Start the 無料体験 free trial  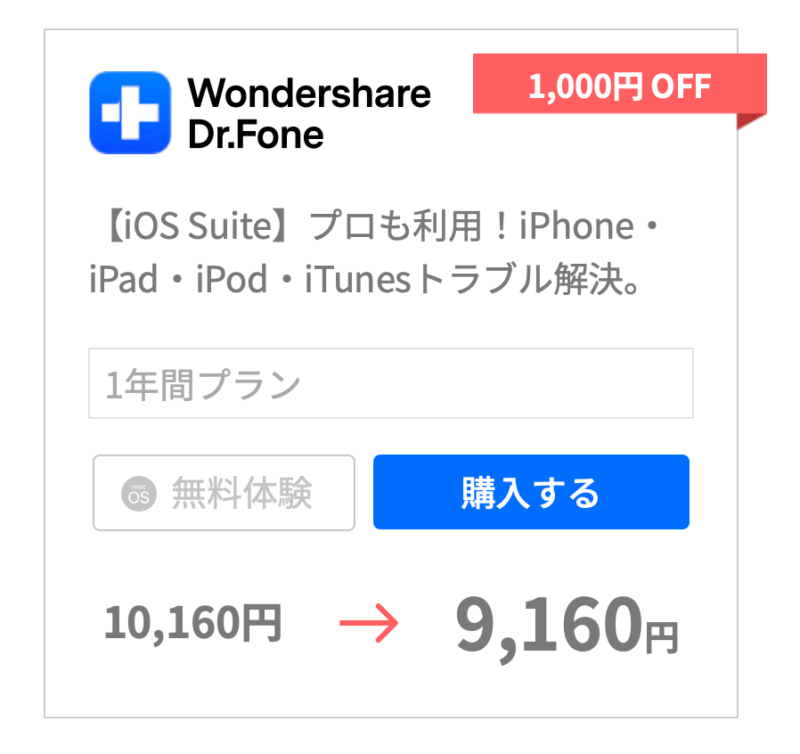pos(224,492)
